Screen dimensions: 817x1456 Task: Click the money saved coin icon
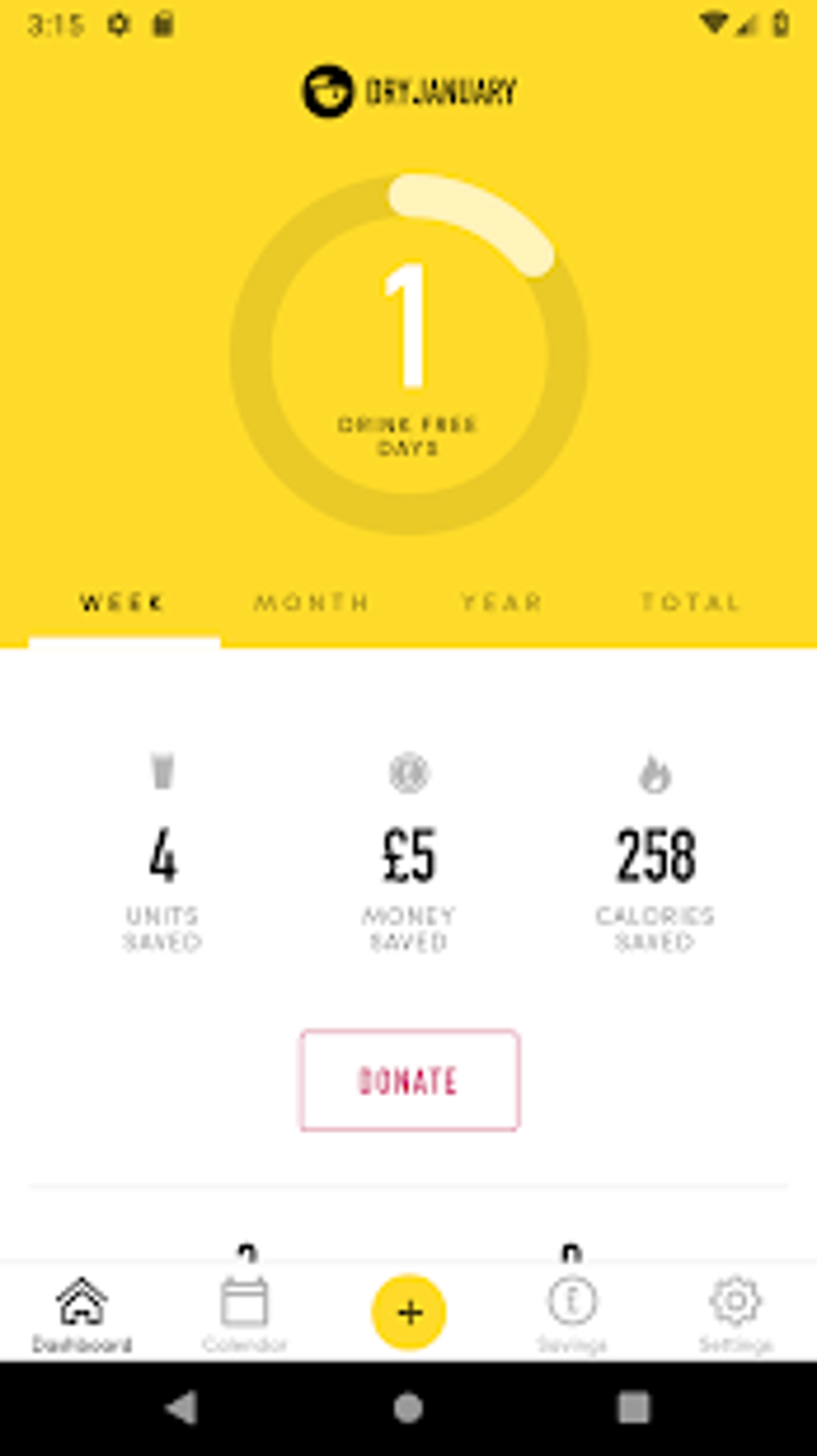pos(408,772)
